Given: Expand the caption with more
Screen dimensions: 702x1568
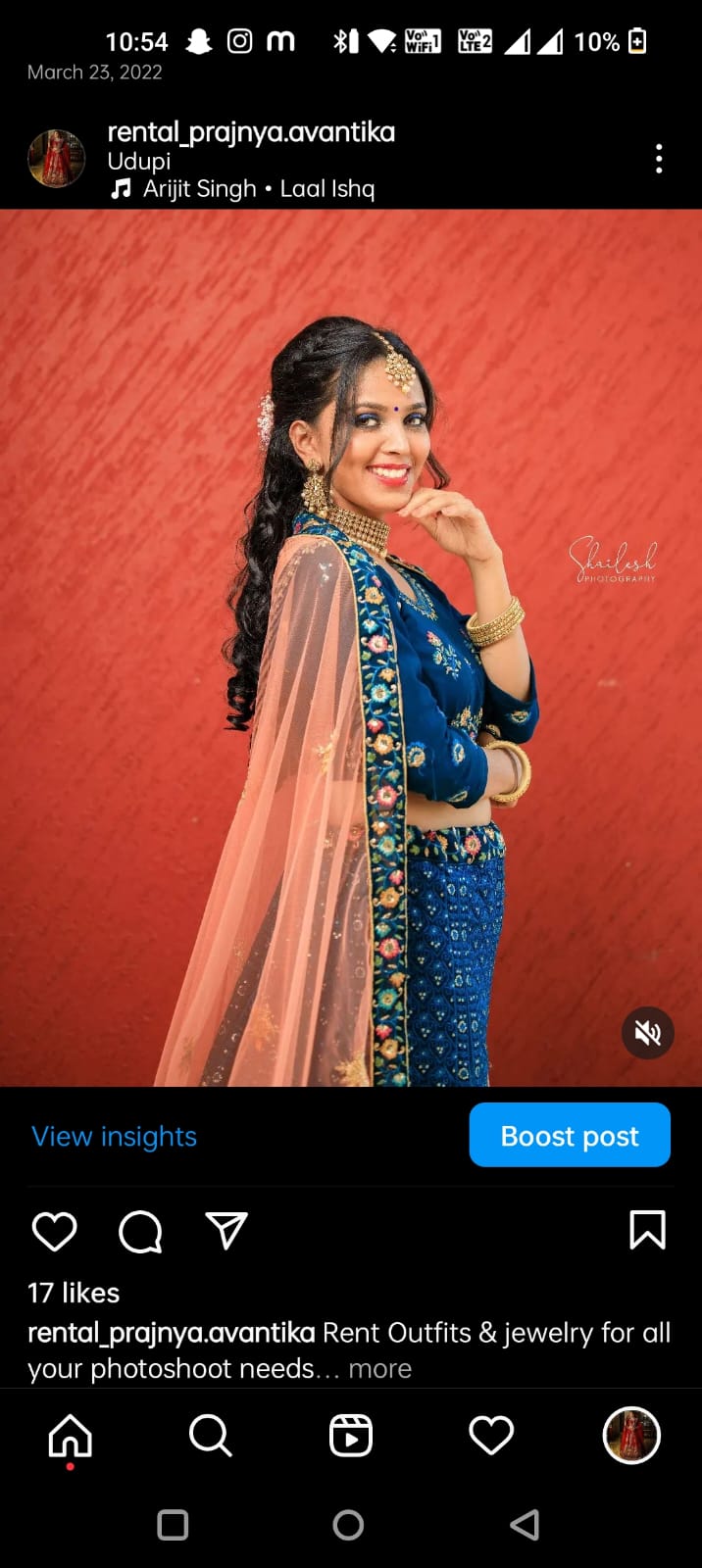Looking at the screenshot, I should click(x=380, y=1368).
